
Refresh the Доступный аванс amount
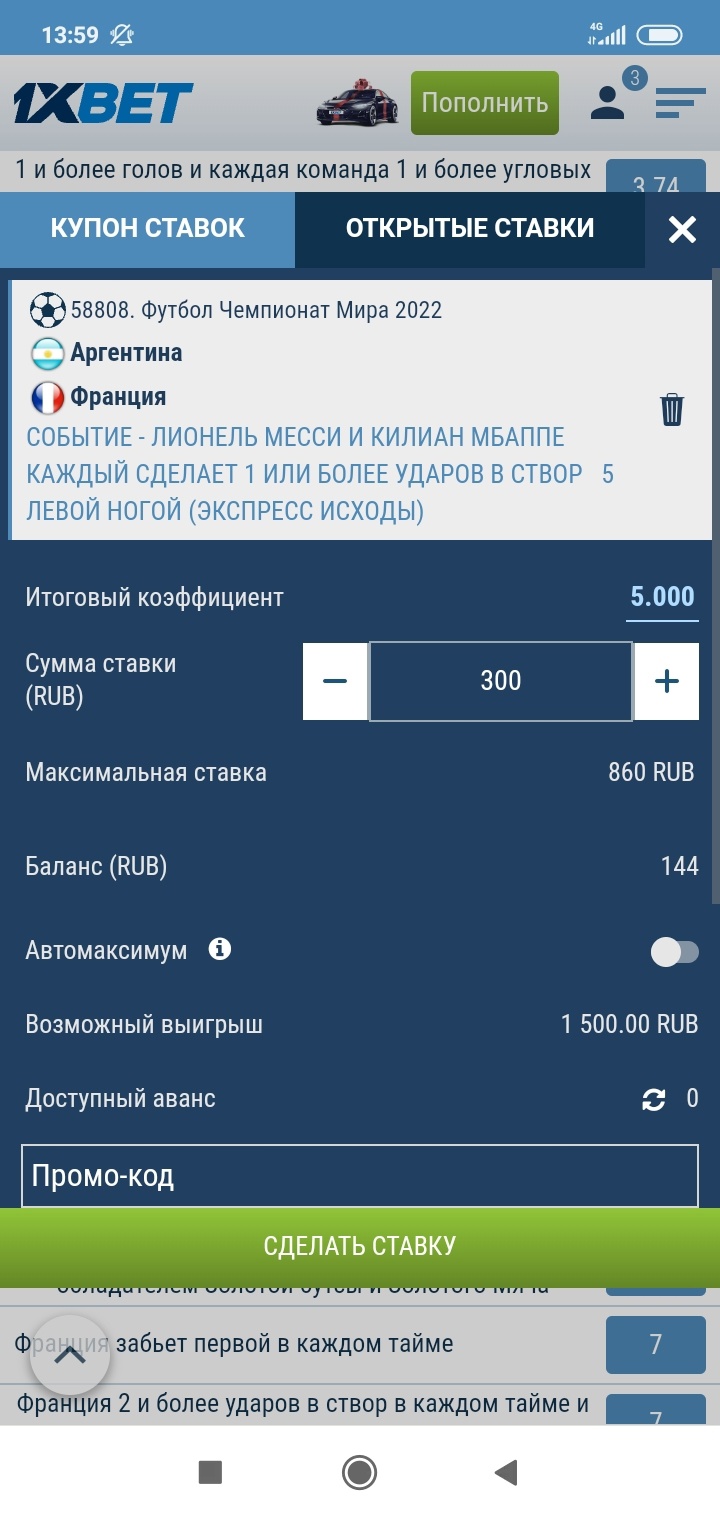[653, 1100]
